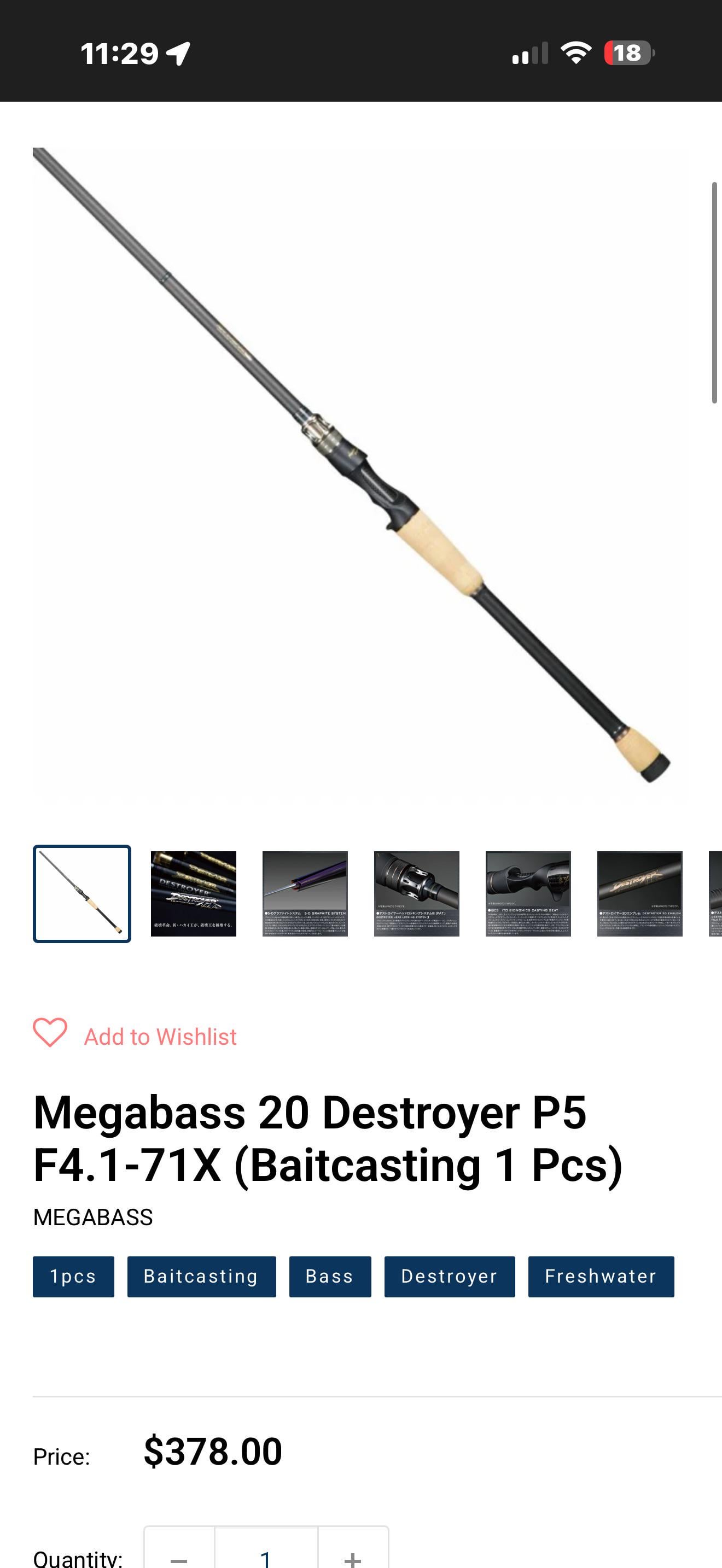Open the Freshwater tag
Viewport: 722px width, 1568px height.
[x=601, y=1277]
